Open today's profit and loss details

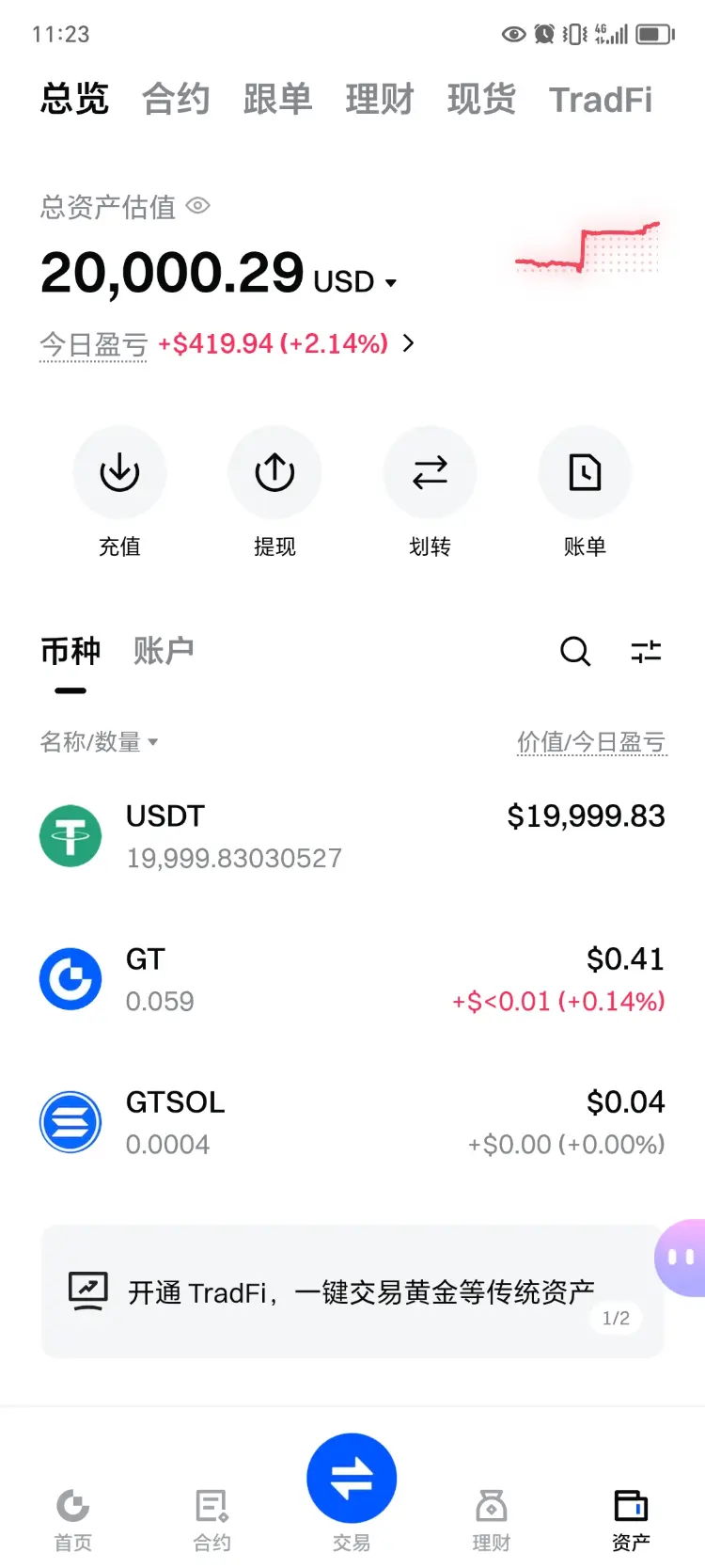click(408, 343)
